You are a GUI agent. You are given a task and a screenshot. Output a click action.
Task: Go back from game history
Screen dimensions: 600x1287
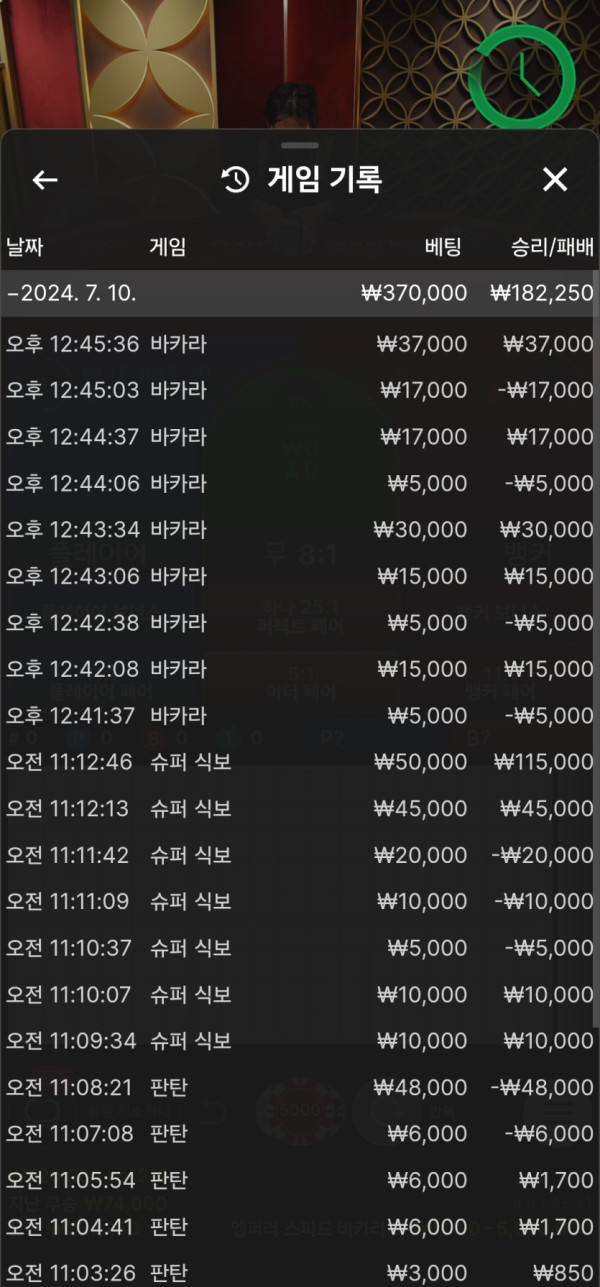pos(45,180)
